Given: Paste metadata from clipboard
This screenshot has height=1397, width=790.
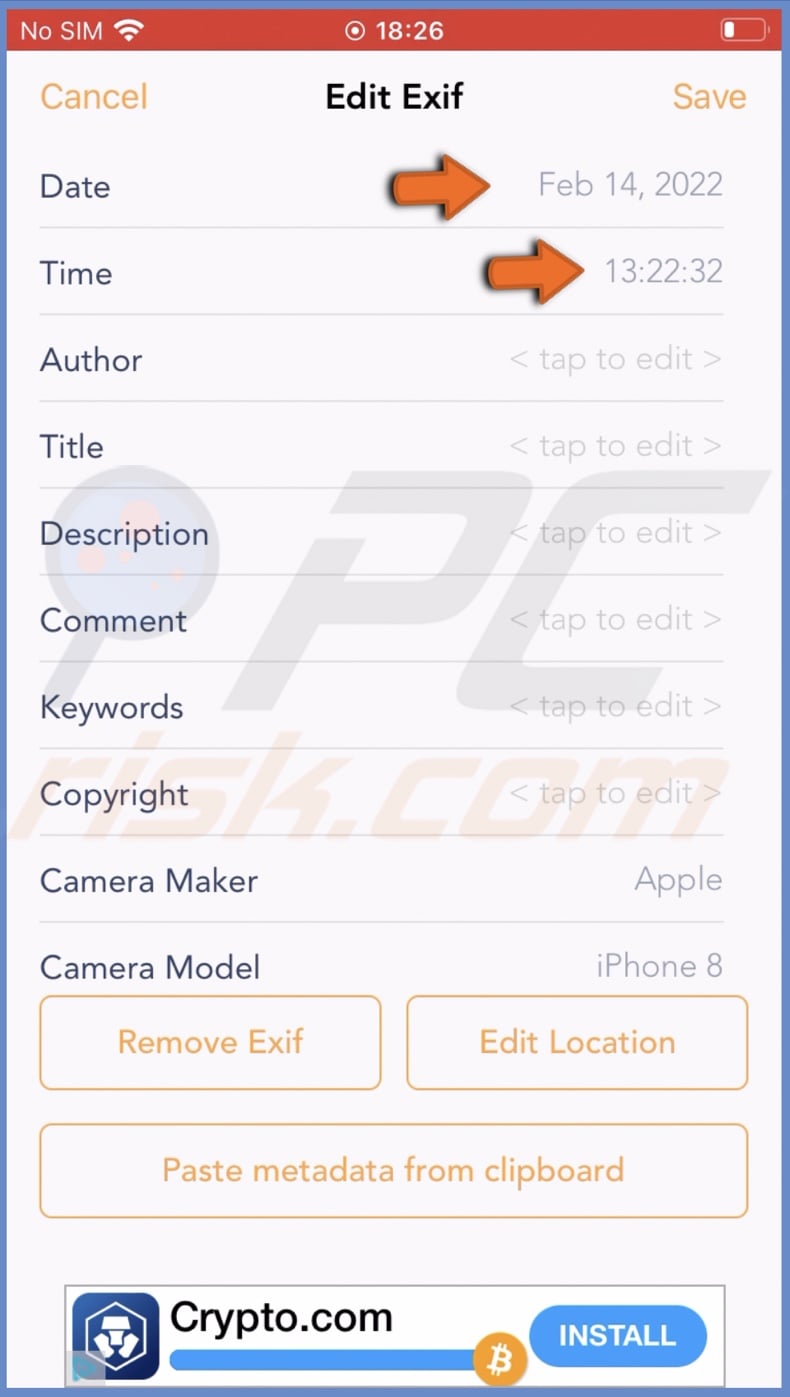Looking at the screenshot, I should point(393,1170).
